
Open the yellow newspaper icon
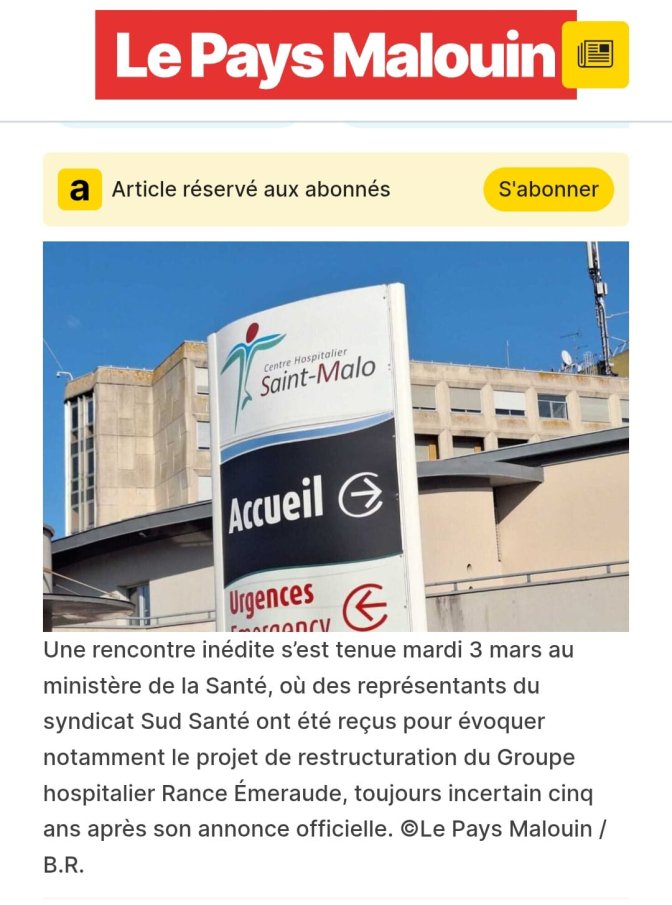[596, 54]
